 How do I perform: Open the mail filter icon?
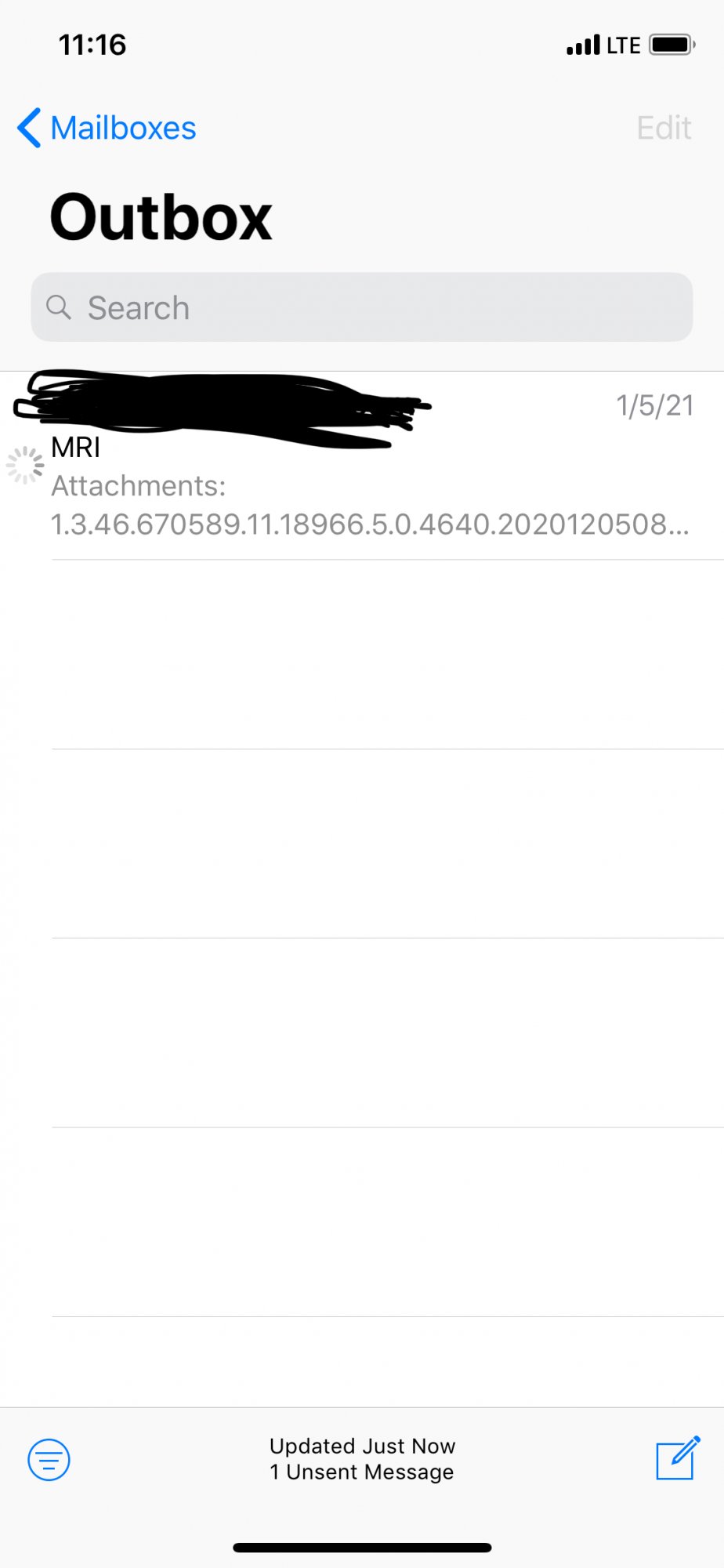[x=49, y=1459]
